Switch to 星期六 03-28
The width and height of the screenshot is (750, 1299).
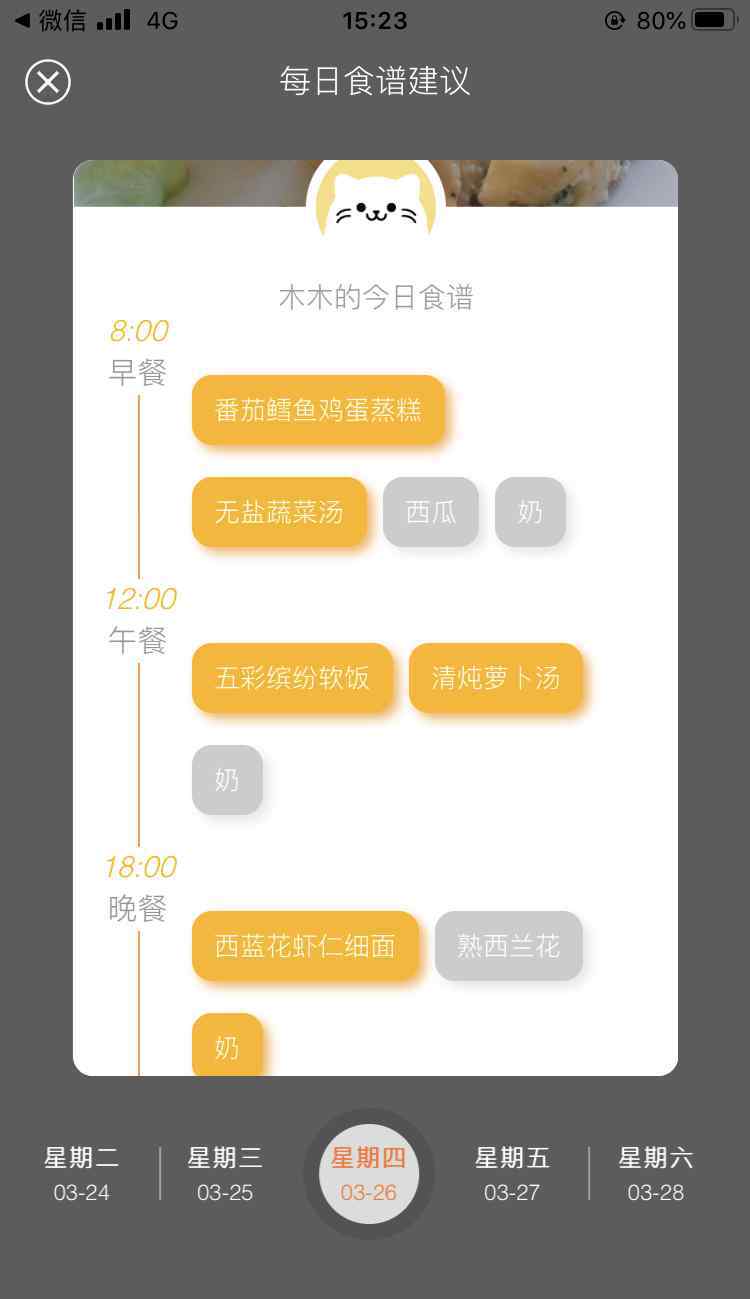(x=656, y=1174)
